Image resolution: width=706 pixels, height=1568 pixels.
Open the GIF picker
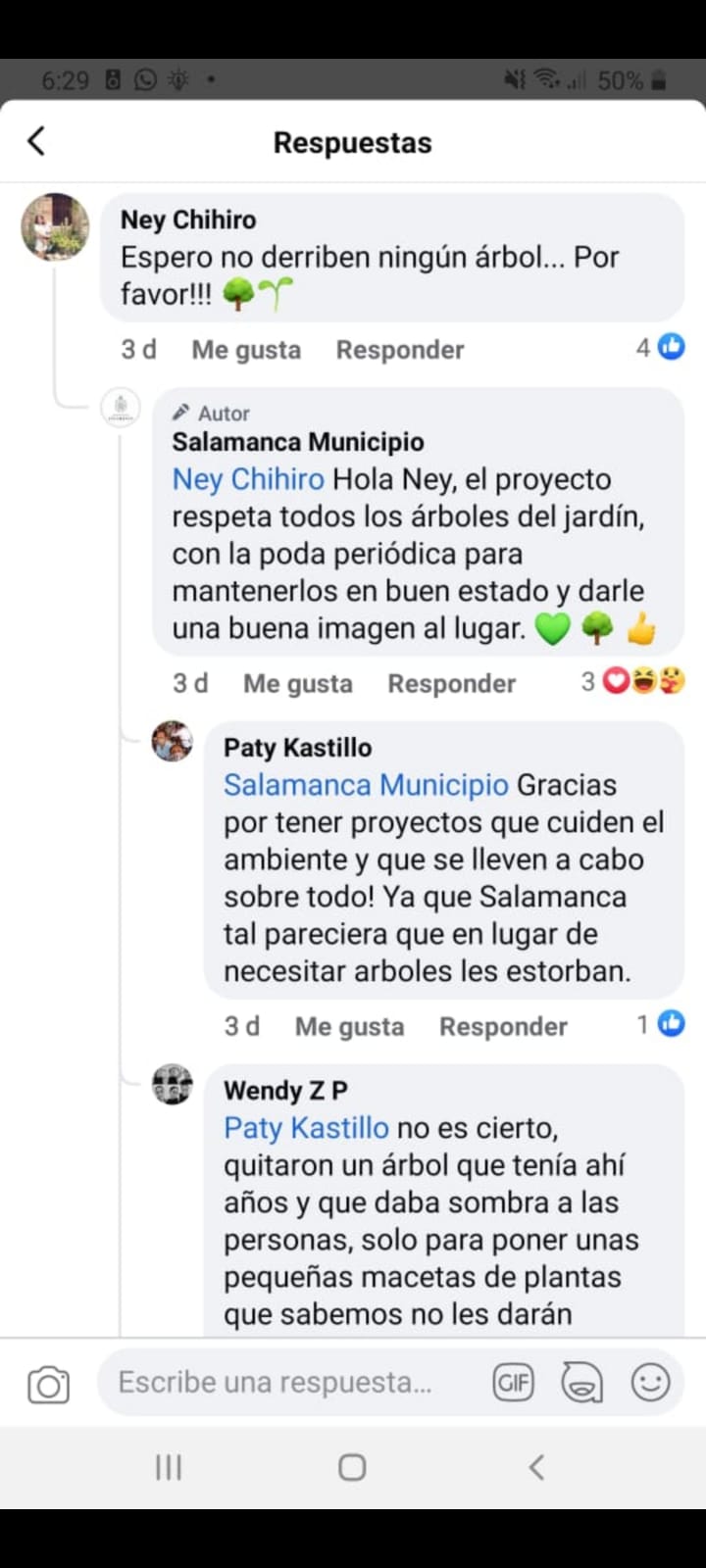tap(513, 1383)
